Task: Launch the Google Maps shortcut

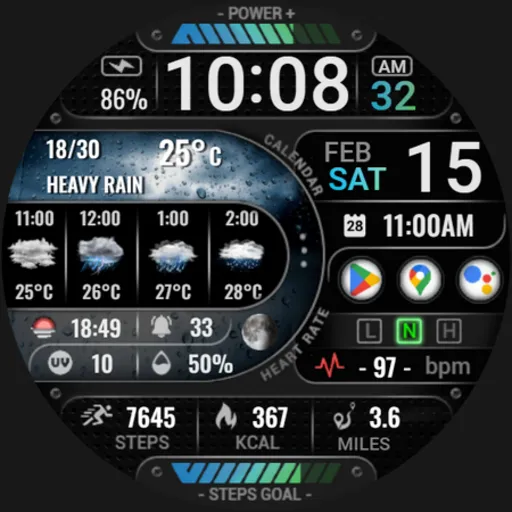Action: click(x=420, y=279)
